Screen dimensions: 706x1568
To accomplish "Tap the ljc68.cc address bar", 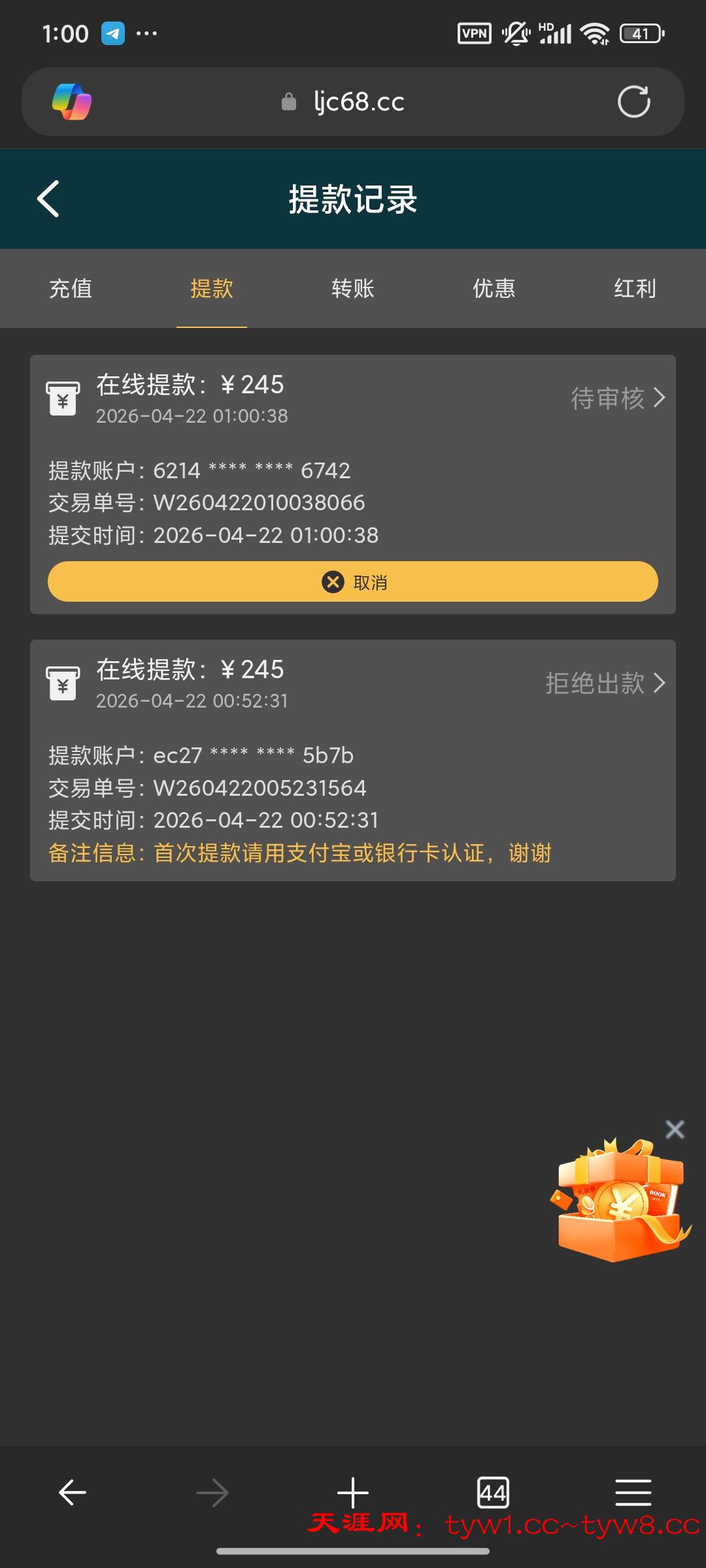I will pyautogui.click(x=358, y=102).
